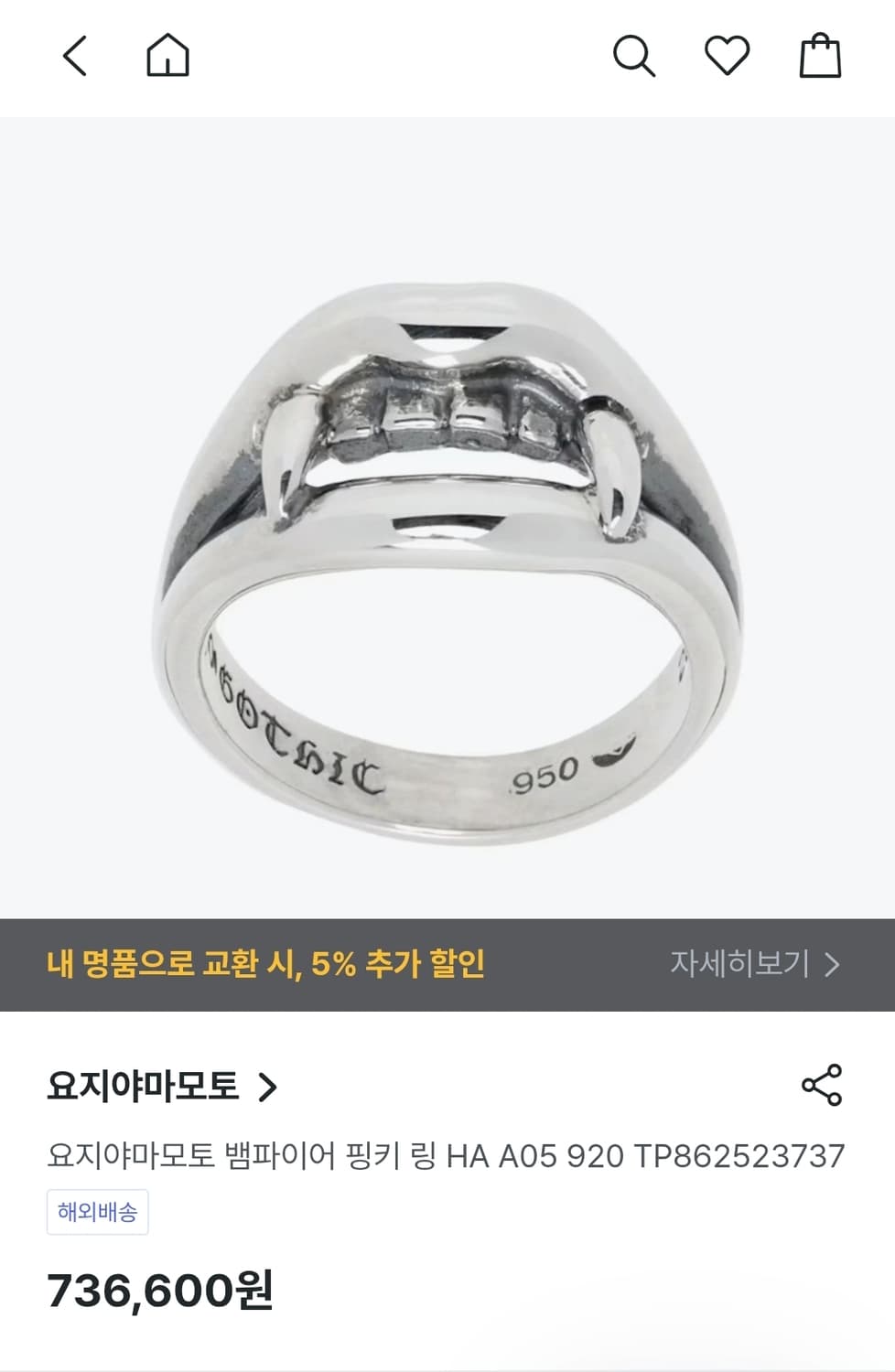
Task: Tap the 5% 추가 할인 promotion banner
Action: click(270, 963)
